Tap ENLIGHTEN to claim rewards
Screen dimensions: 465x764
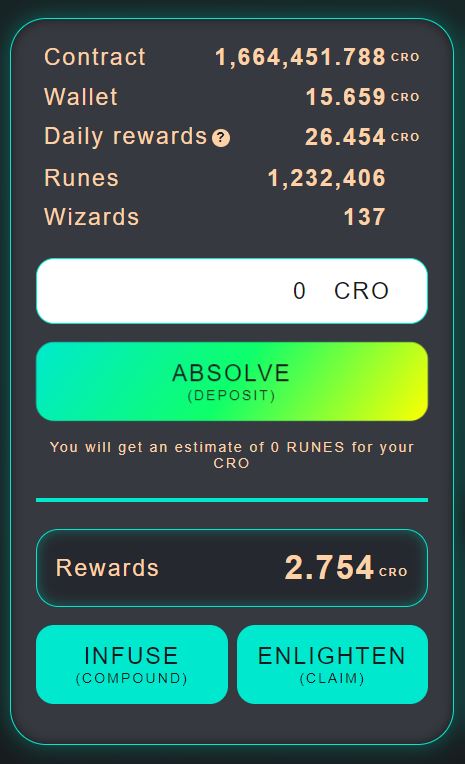(x=332, y=665)
